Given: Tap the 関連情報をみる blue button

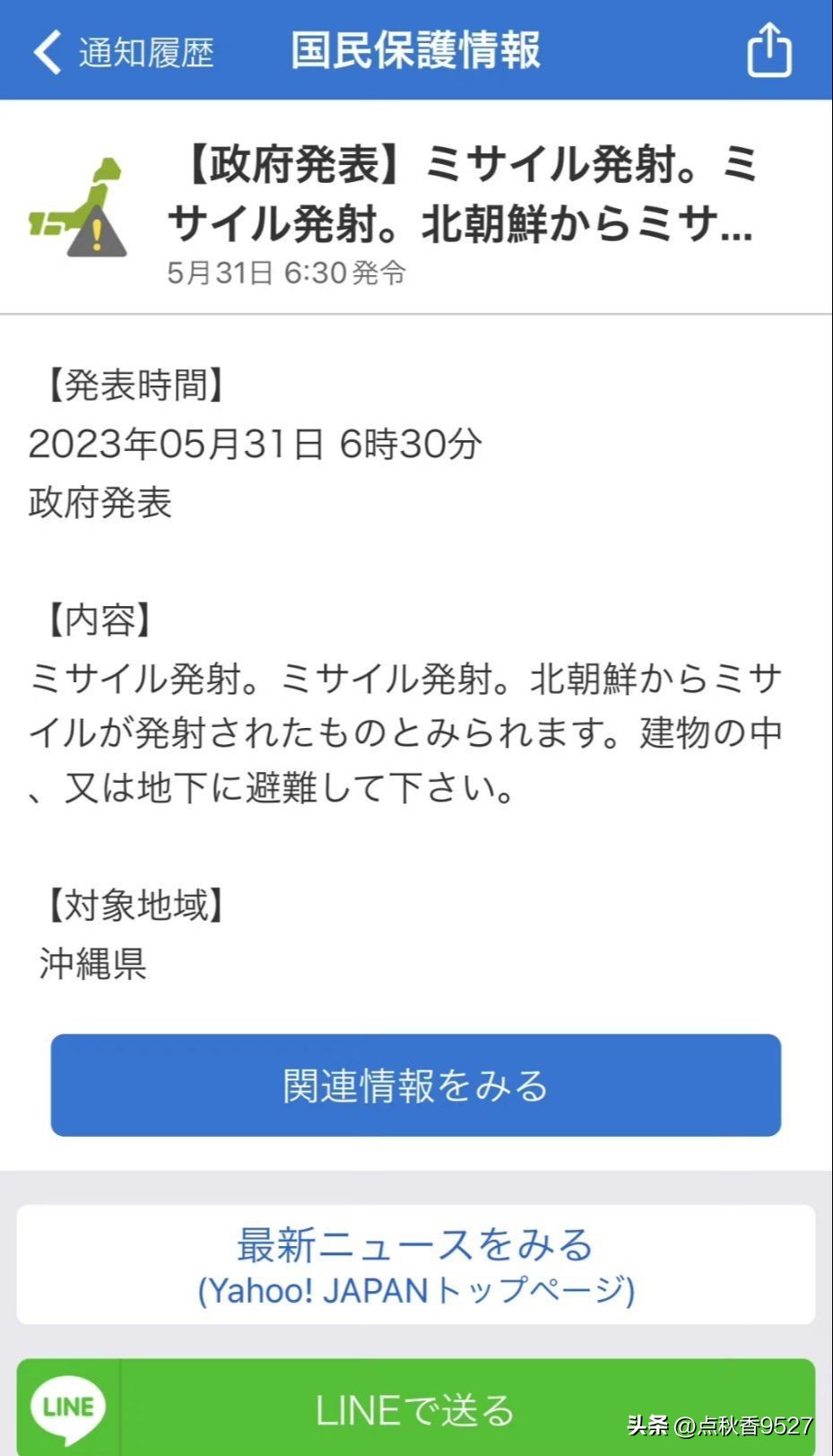Looking at the screenshot, I should [415, 1085].
